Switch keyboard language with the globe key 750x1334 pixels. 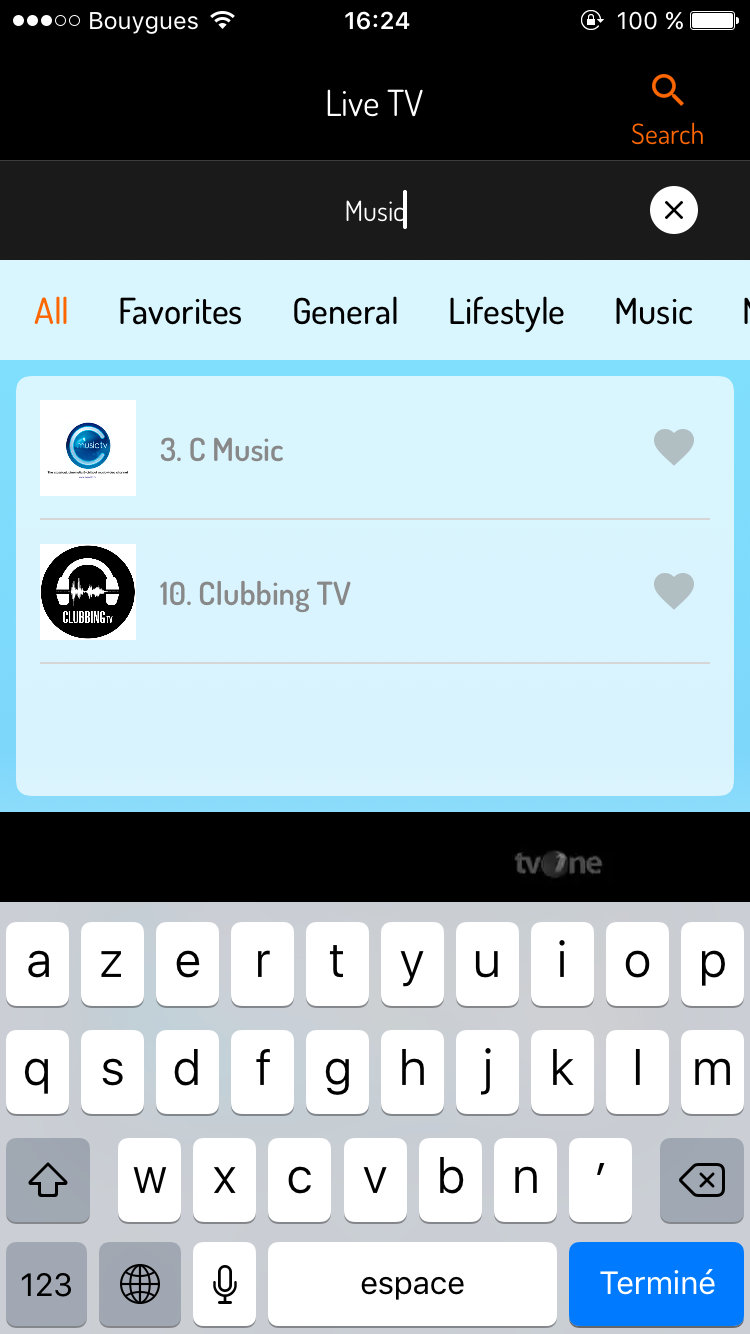[x=140, y=1283]
